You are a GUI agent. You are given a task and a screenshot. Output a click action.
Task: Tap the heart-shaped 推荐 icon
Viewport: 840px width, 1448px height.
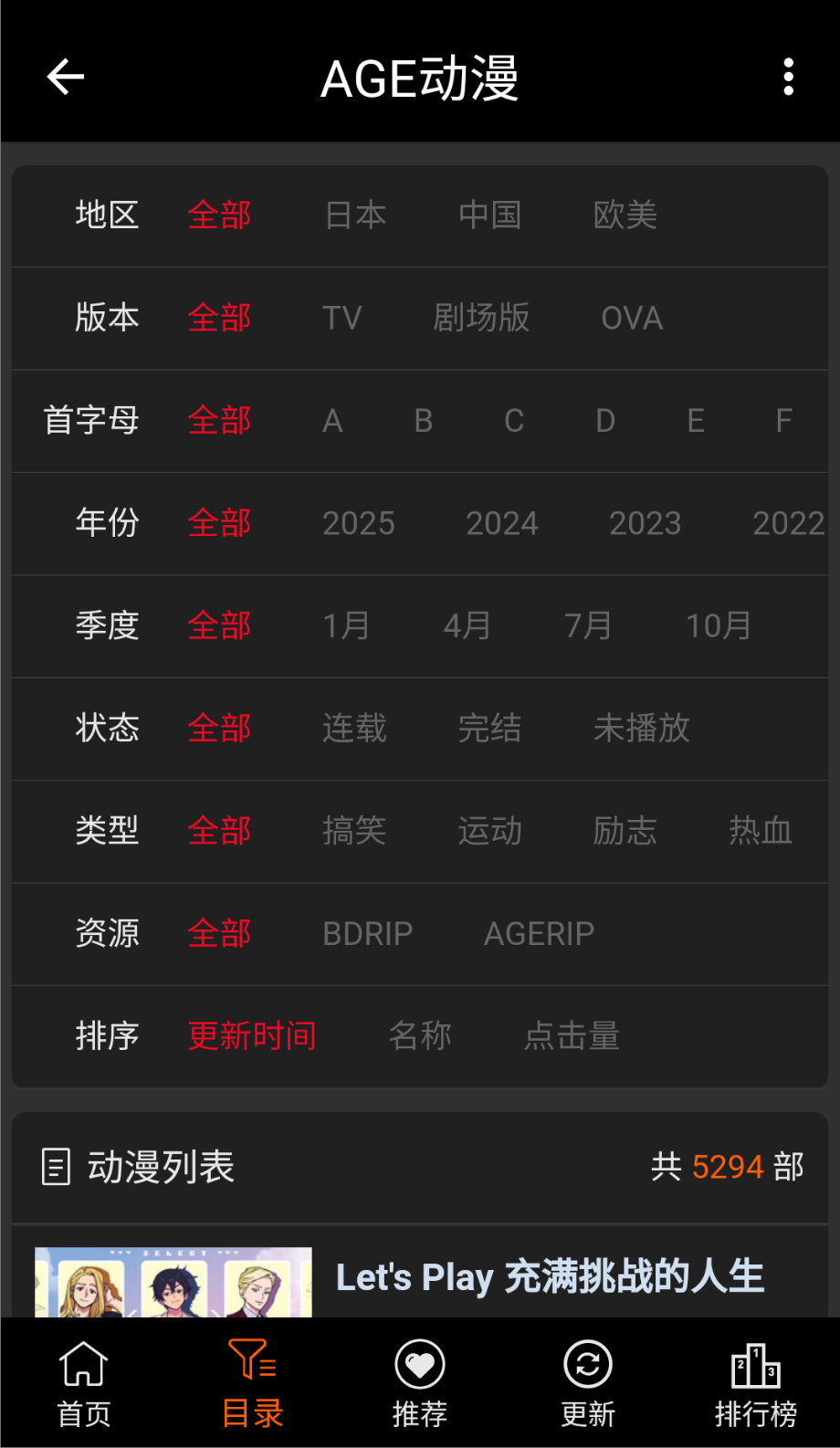click(419, 1365)
